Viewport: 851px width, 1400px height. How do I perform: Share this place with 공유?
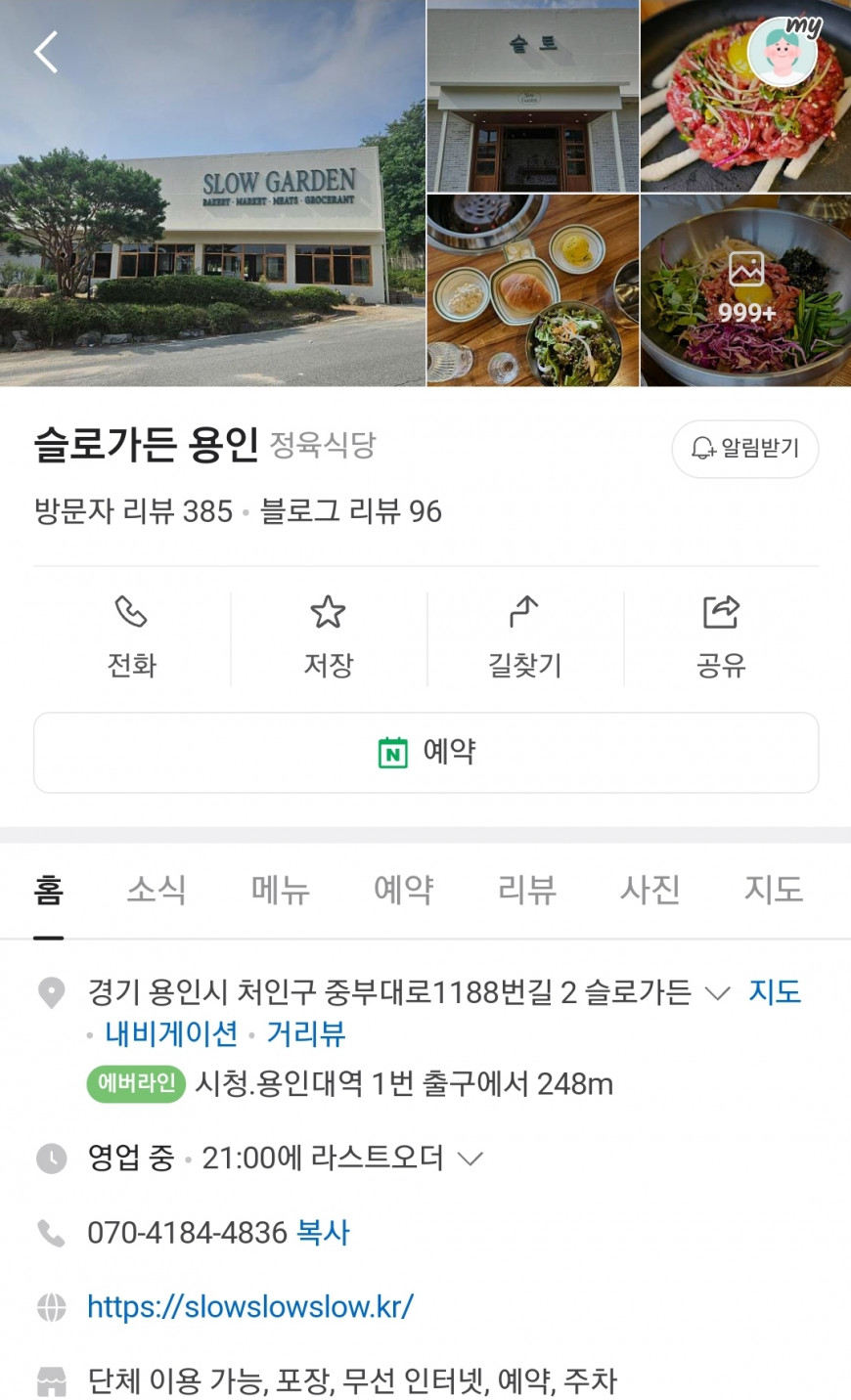click(x=721, y=636)
